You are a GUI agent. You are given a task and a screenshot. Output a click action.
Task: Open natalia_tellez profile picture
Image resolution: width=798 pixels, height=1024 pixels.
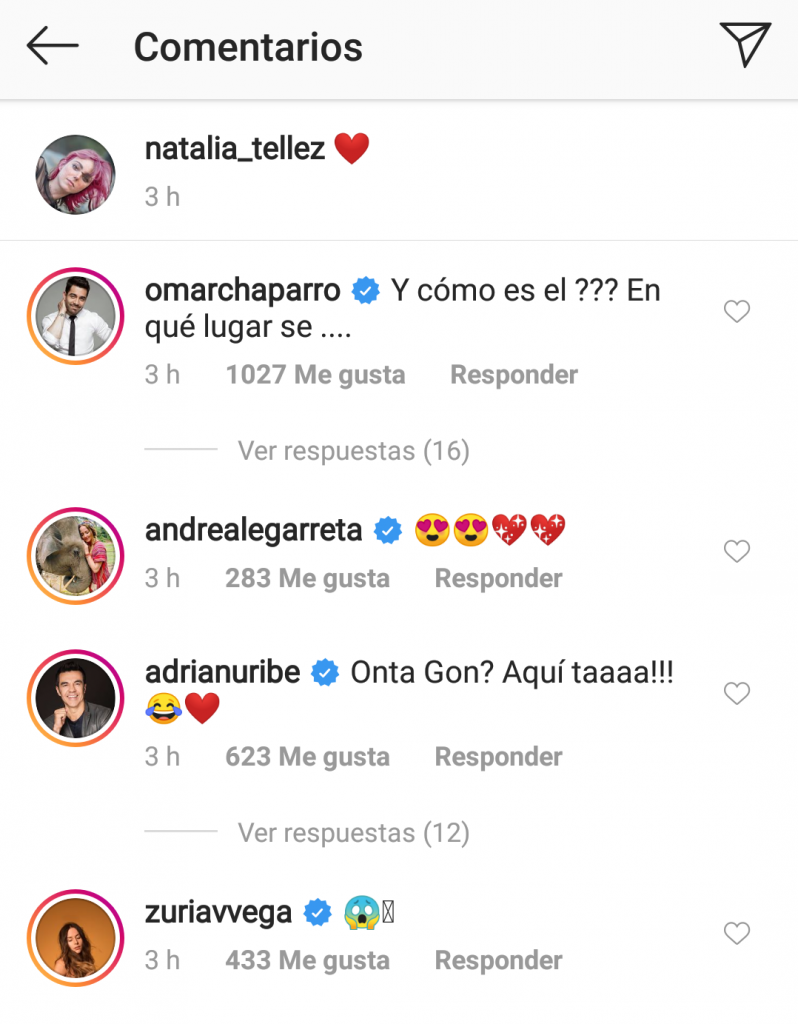[x=76, y=174]
